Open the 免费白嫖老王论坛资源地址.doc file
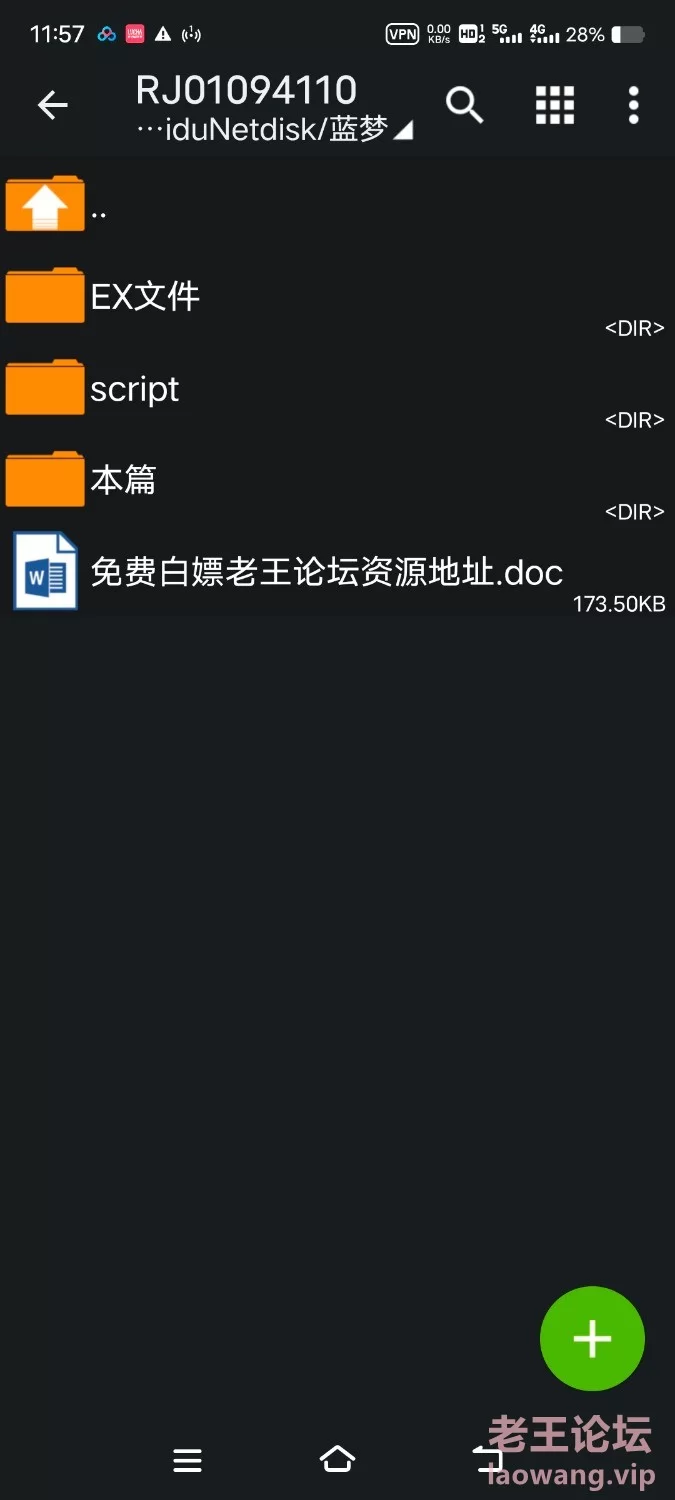 337,572
